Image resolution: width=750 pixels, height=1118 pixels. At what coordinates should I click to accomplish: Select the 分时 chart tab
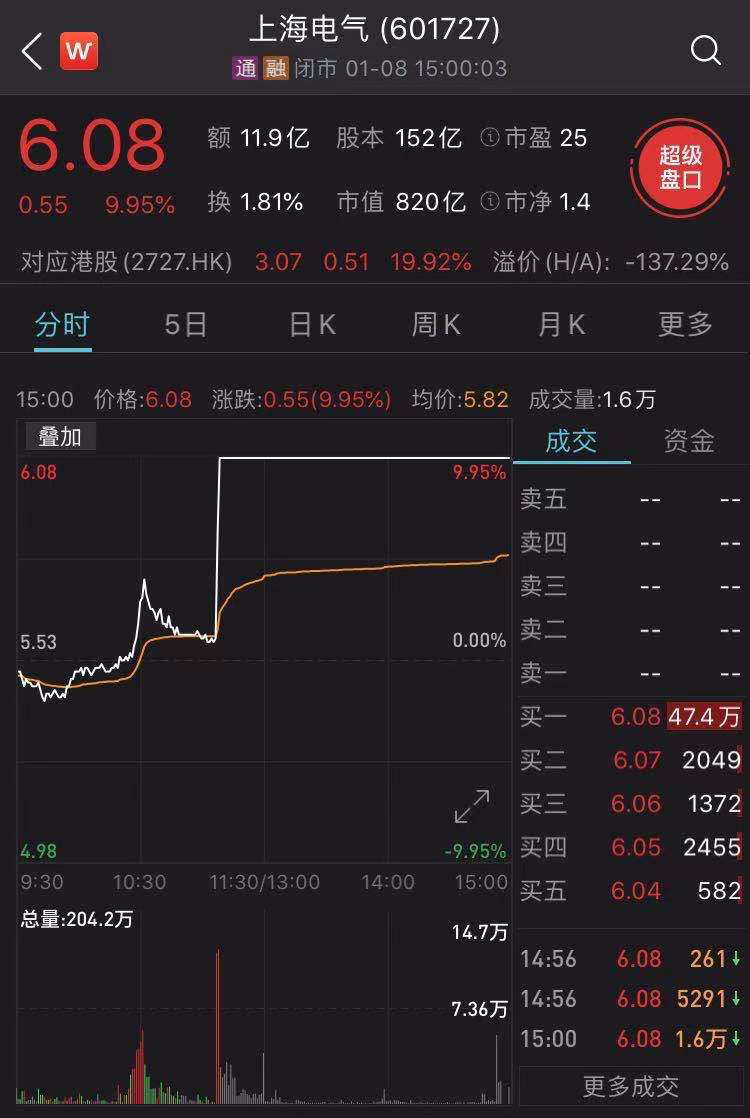pyautogui.click(x=62, y=324)
